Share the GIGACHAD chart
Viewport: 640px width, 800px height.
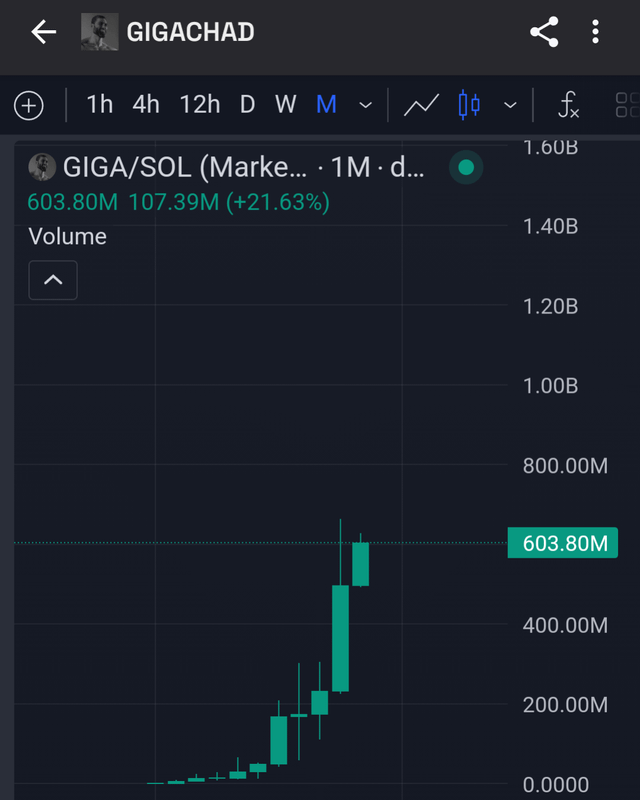[x=544, y=32]
